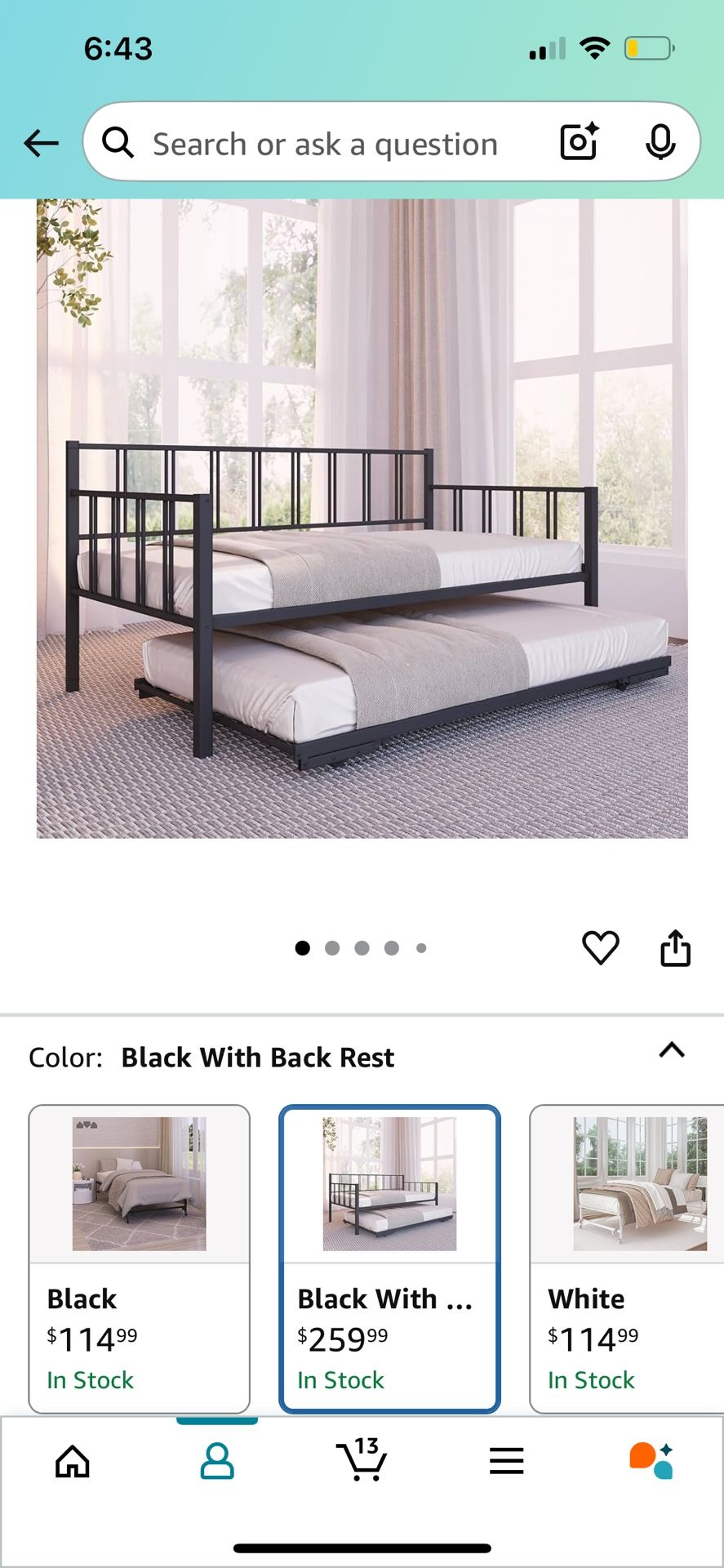
Task: Tap the second carousel dot
Action: coord(332,948)
